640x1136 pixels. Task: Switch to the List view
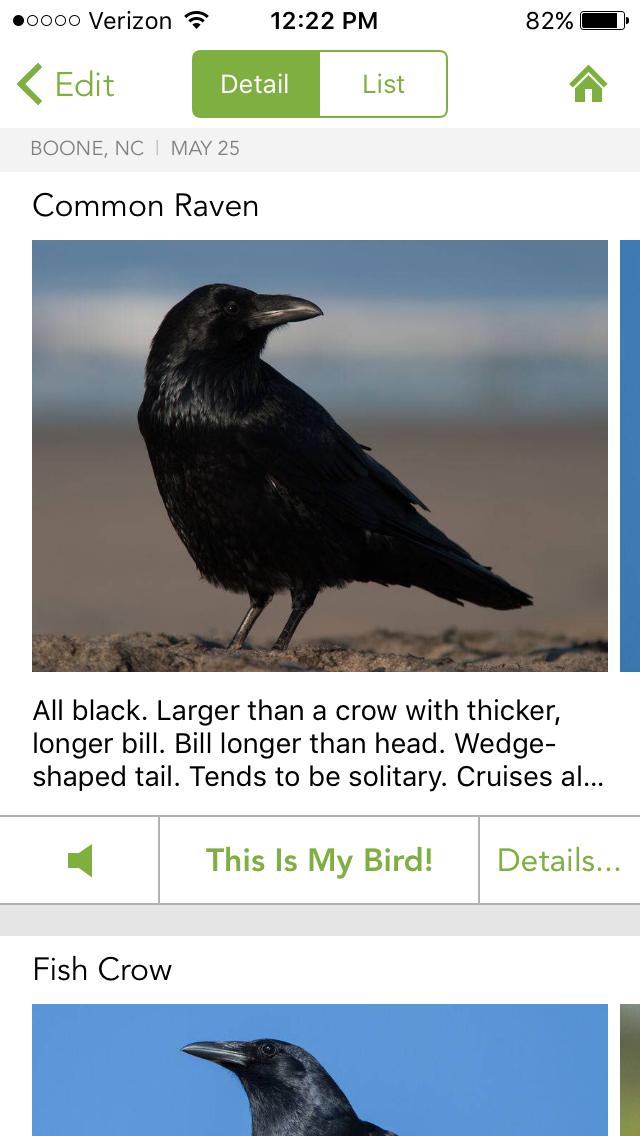tap(383, 85)
